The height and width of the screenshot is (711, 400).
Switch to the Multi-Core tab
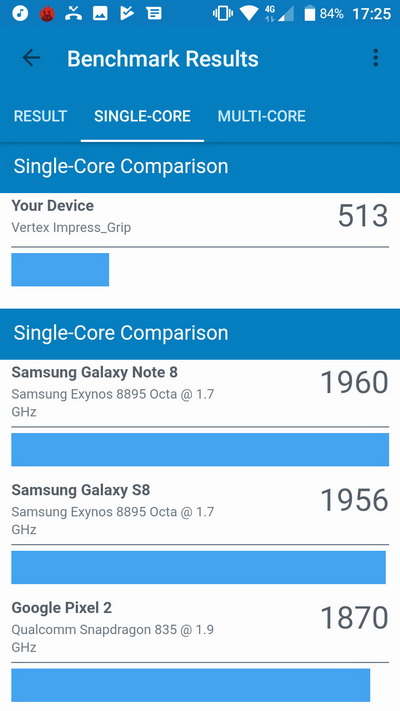tap(262, 116)
